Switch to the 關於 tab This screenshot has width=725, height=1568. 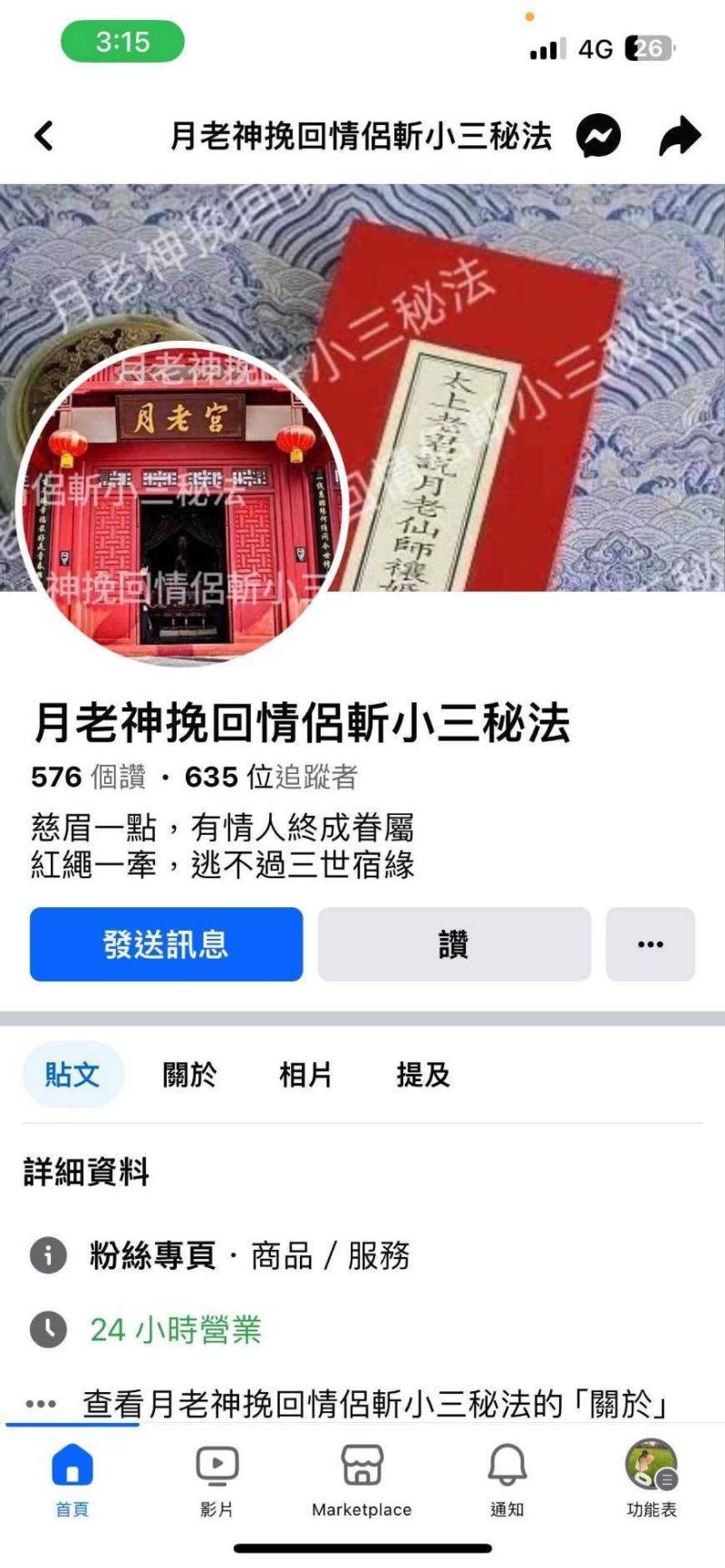point(189,1075)
